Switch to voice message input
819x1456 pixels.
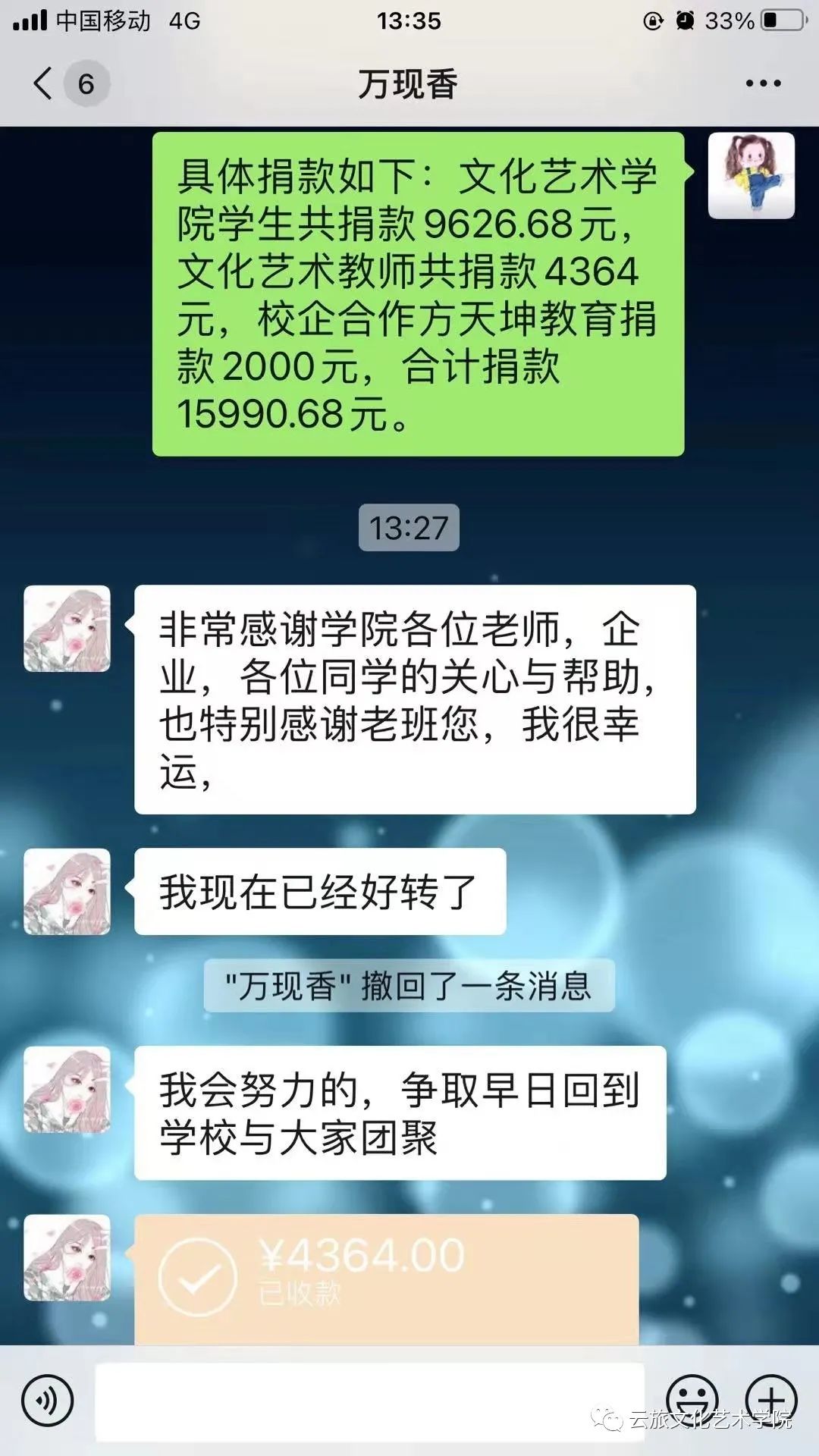(x=47, y=1401)
